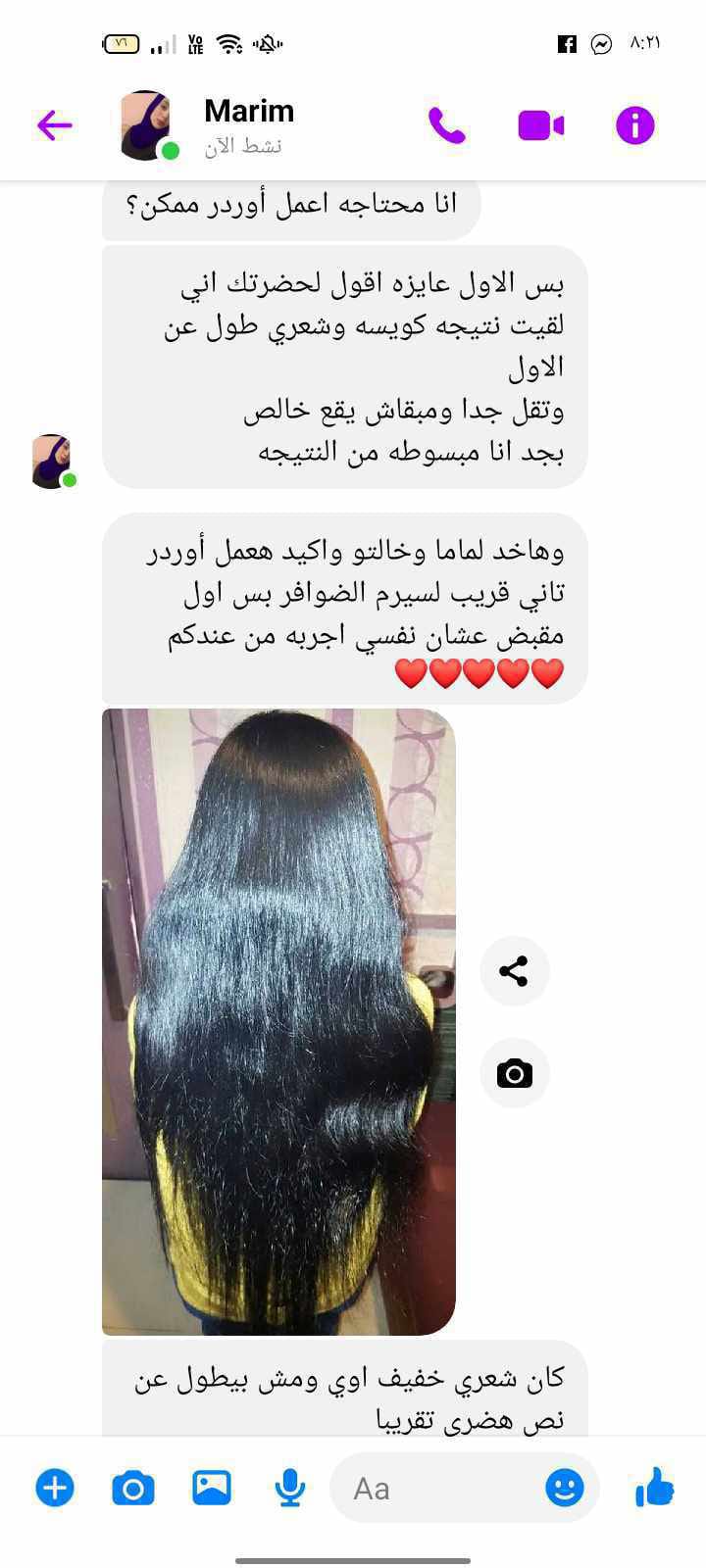The height and width of the screenshot is (1568, 706).
Task: Start a video call with Marim
Action: coord(541,125)
